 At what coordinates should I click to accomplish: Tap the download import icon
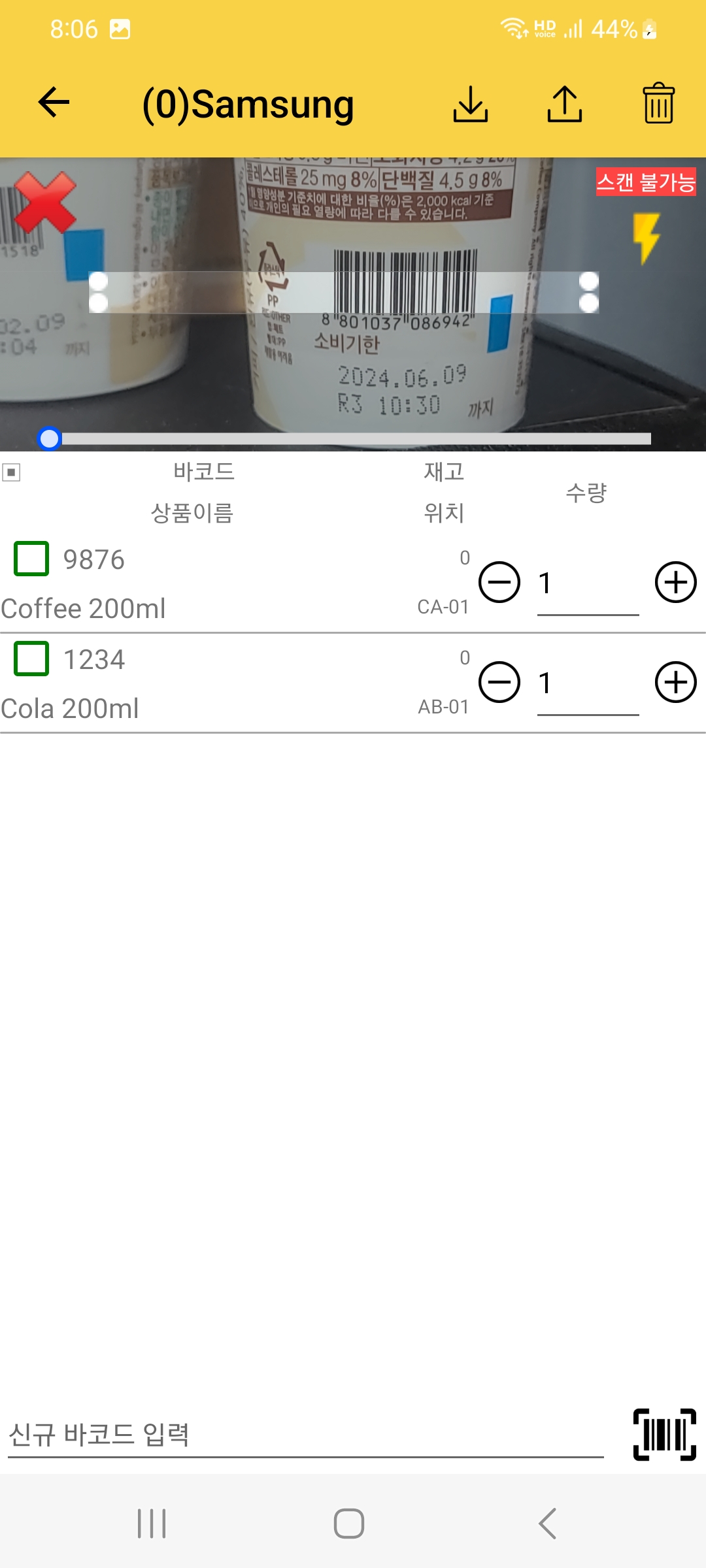click(x=471, y=104)
